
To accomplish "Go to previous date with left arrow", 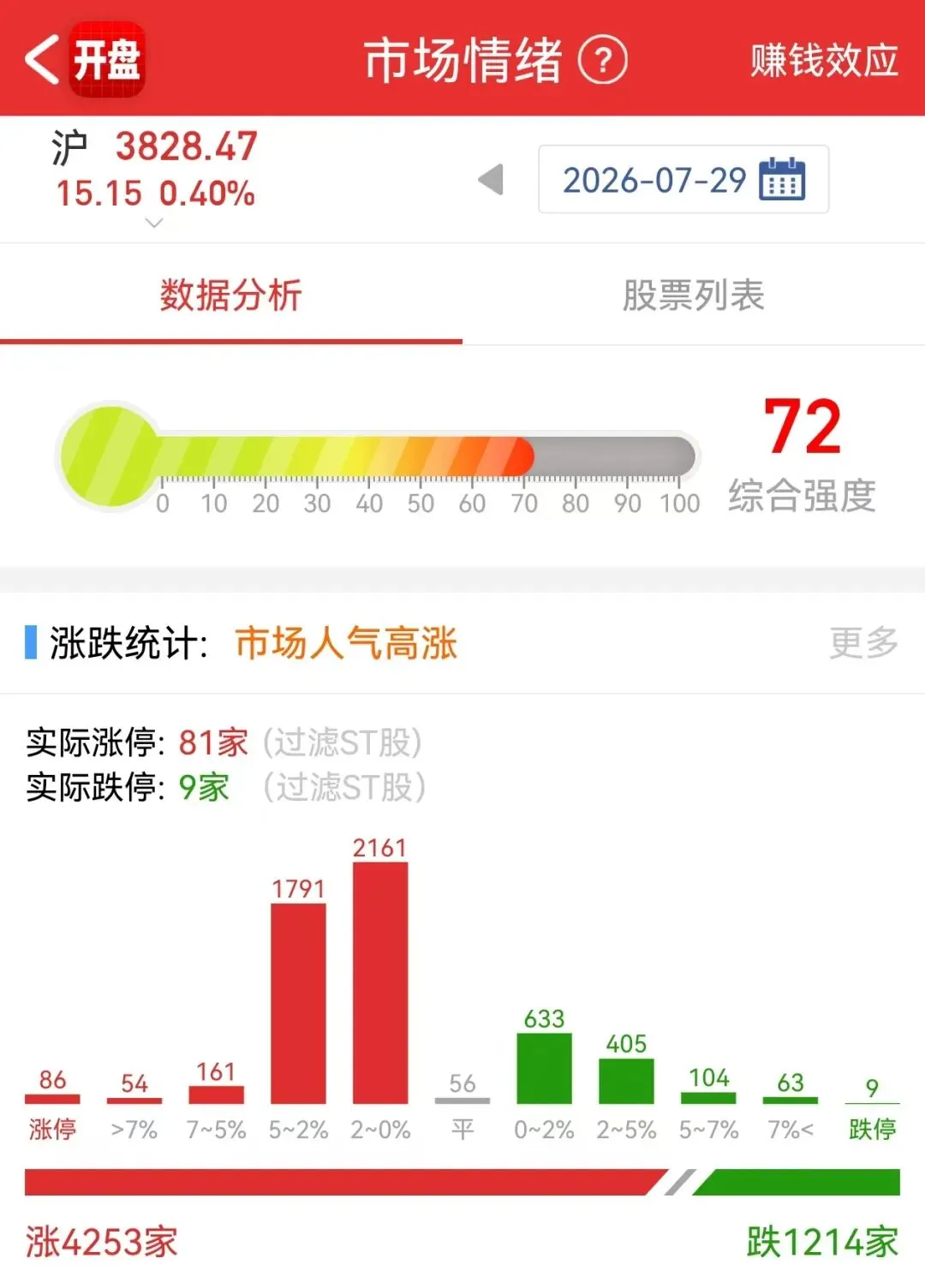I will 491,180.
